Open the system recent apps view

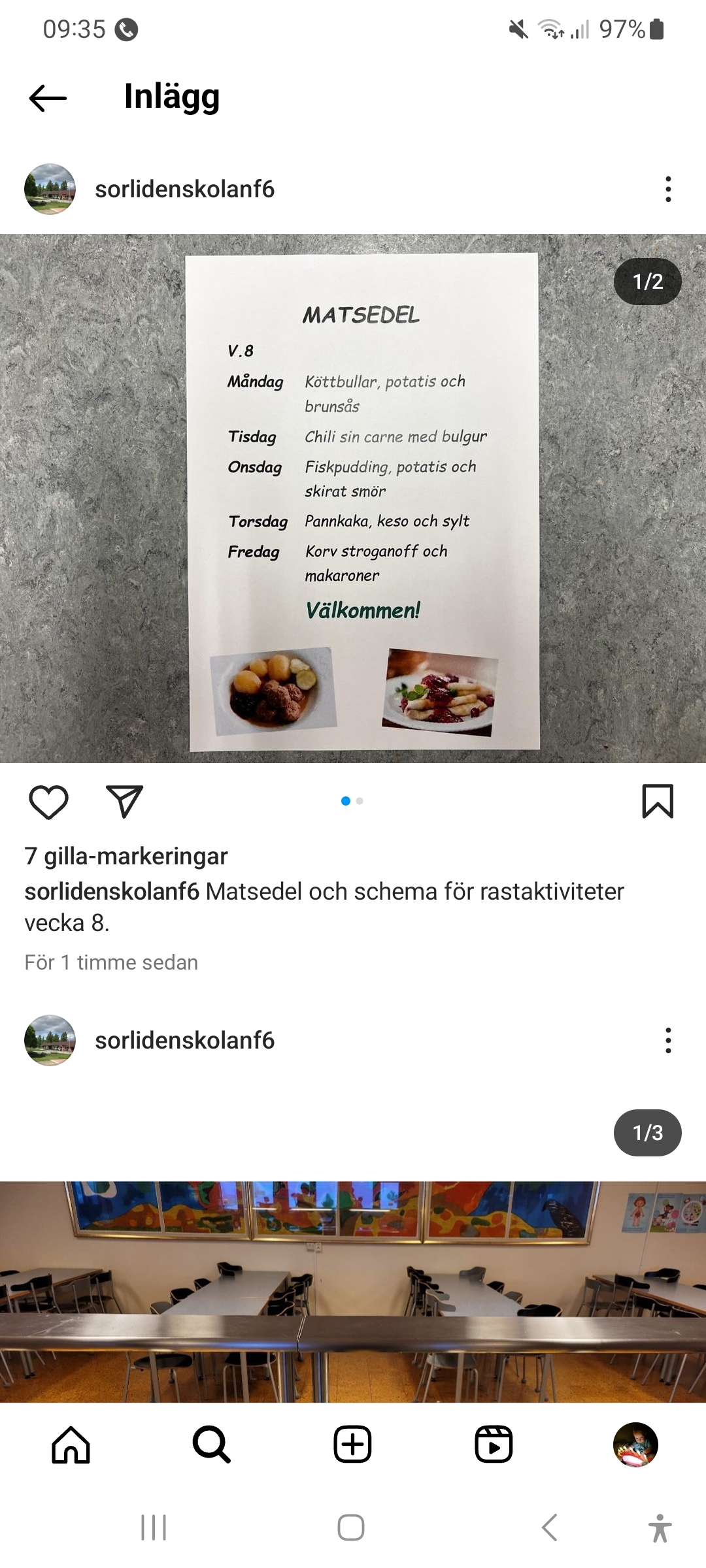pyautogui.click(x=154, y=1527)
